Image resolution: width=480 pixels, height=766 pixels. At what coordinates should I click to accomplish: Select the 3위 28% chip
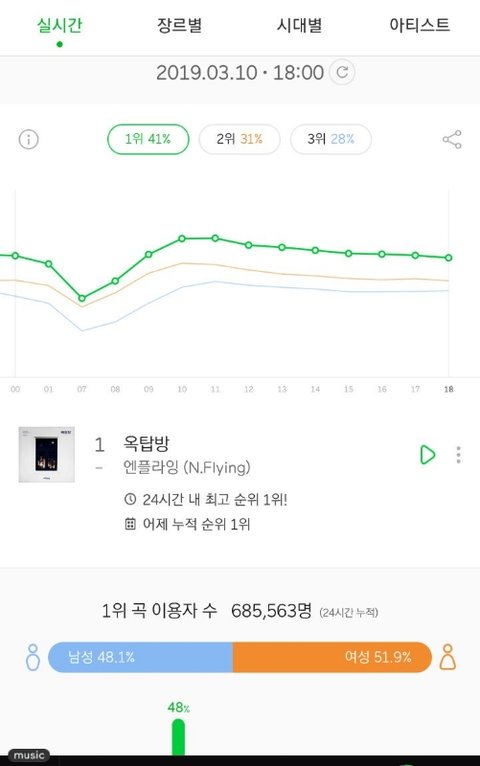pos(331,139)
